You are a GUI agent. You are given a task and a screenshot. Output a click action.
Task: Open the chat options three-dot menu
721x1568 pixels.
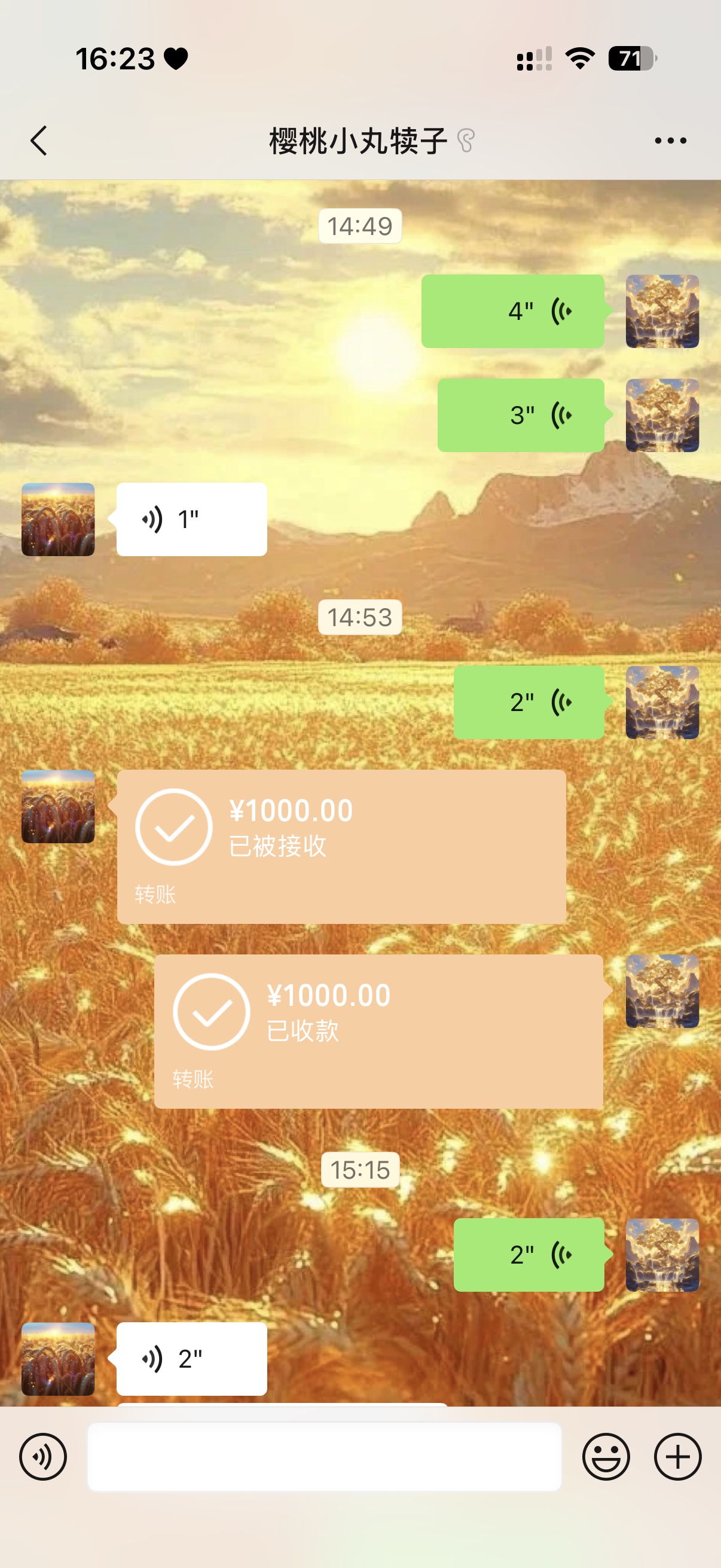pyautogui.click(x=671, y=141)
